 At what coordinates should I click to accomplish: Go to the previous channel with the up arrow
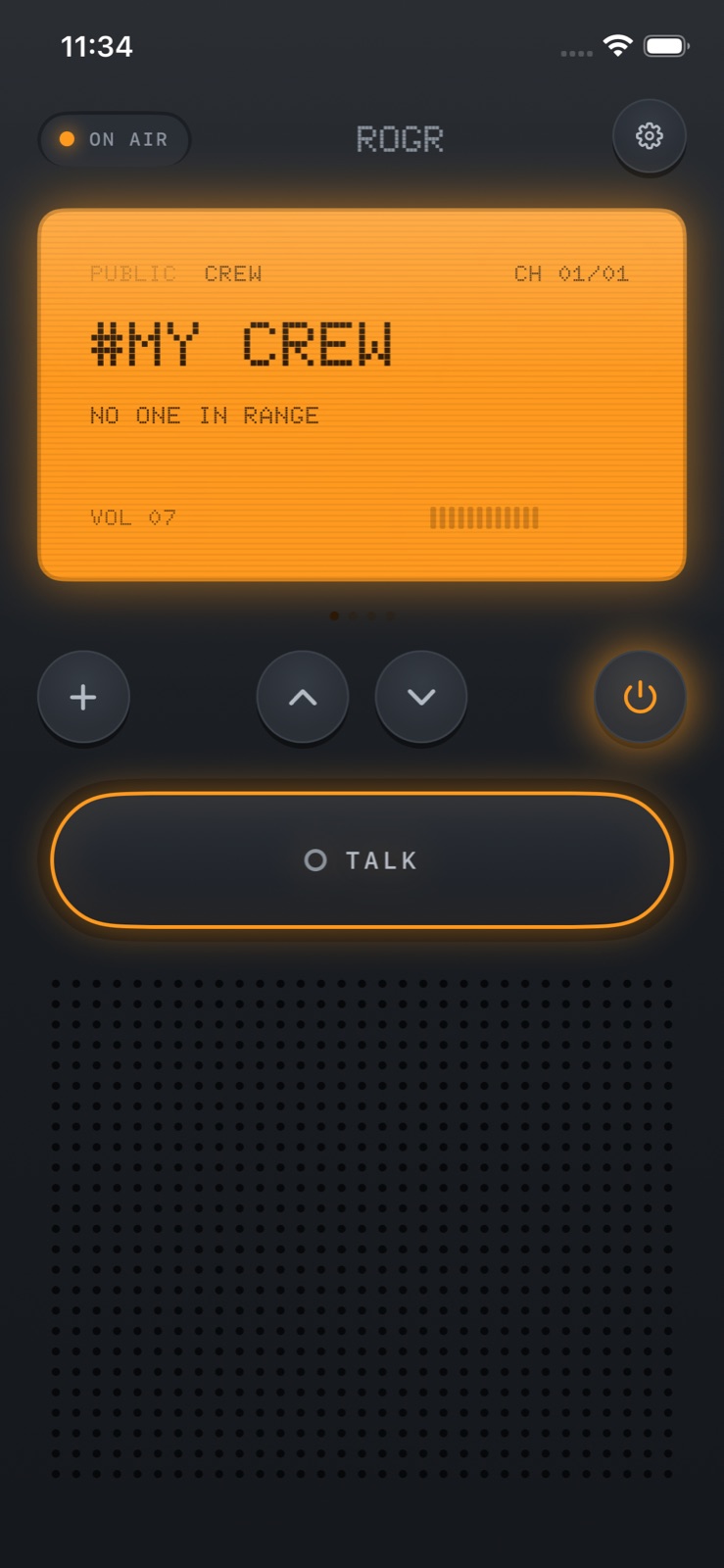tap(303, 697)
